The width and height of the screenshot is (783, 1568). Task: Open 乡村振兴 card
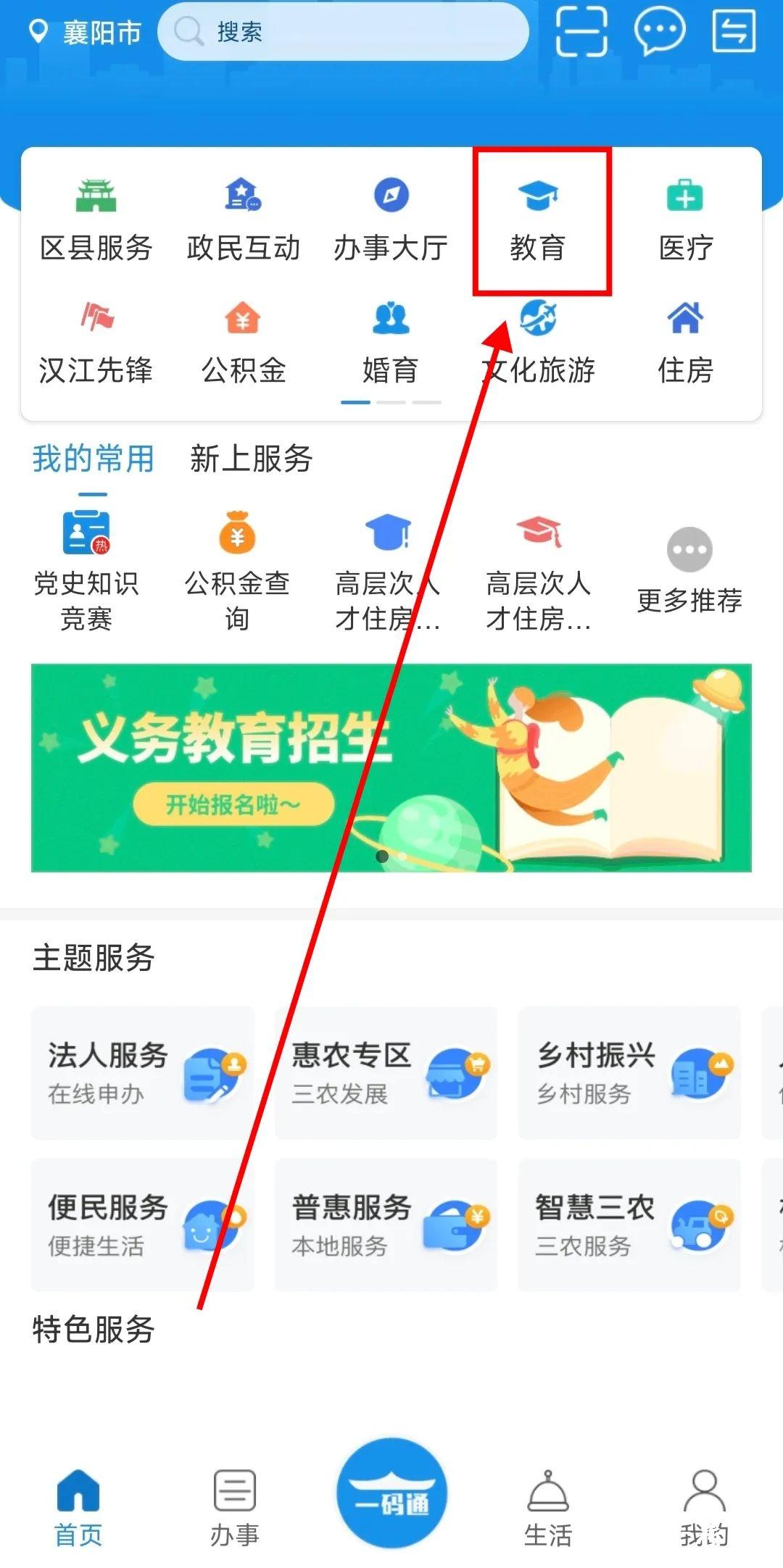click(629, 1072)
